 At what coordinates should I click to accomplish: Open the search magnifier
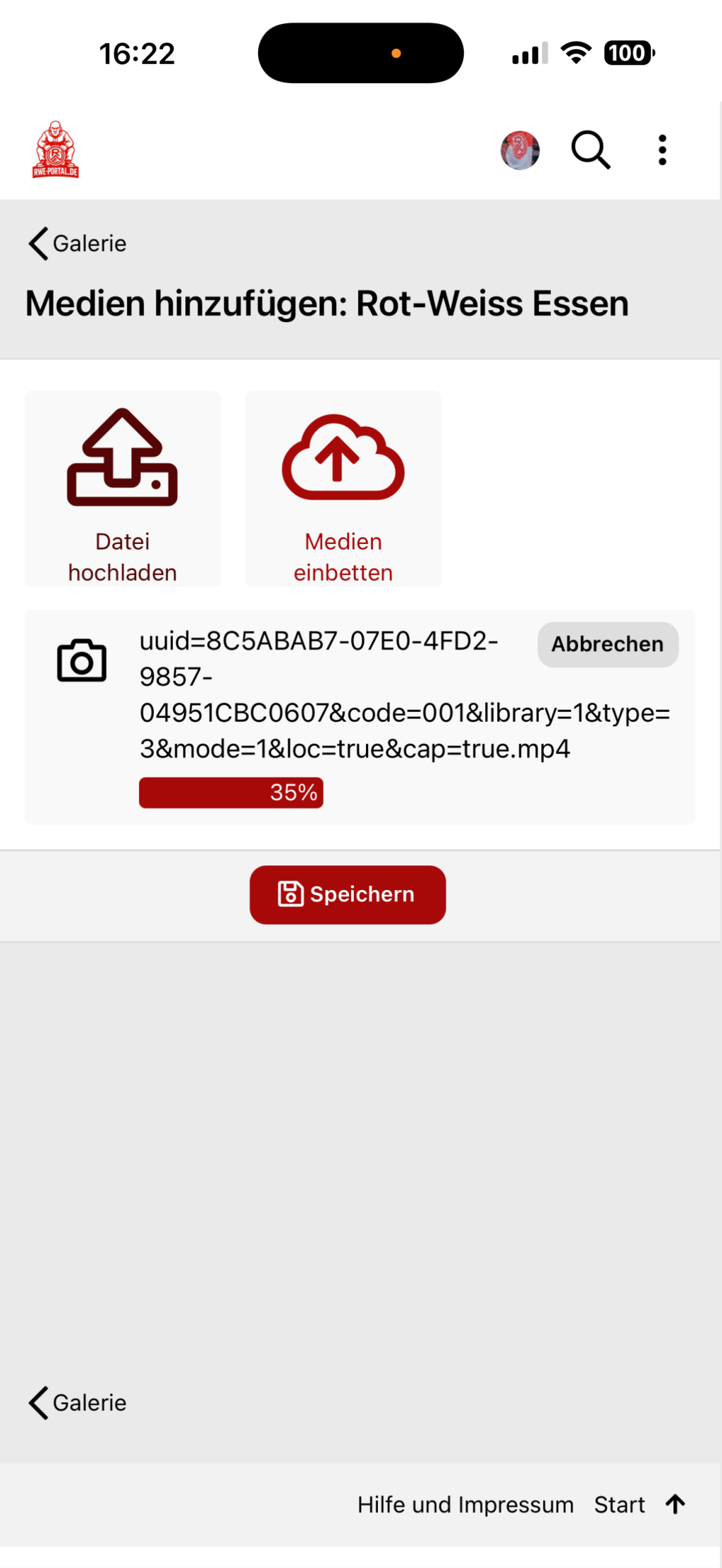[x=590, y=150]
